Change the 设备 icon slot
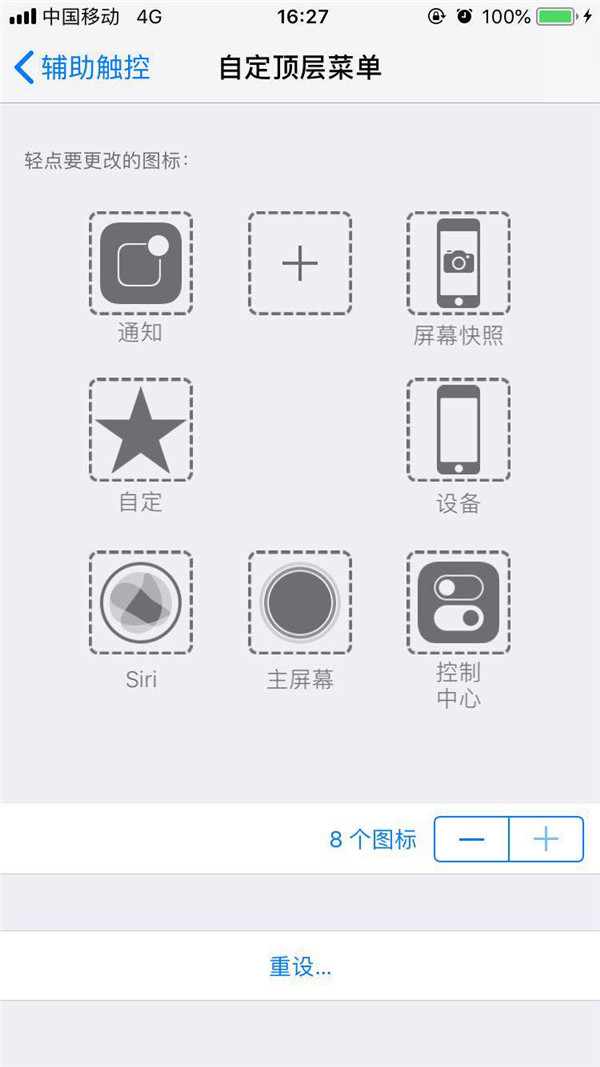The height and width of the screenshot is (1067, 600). point(458,430)
